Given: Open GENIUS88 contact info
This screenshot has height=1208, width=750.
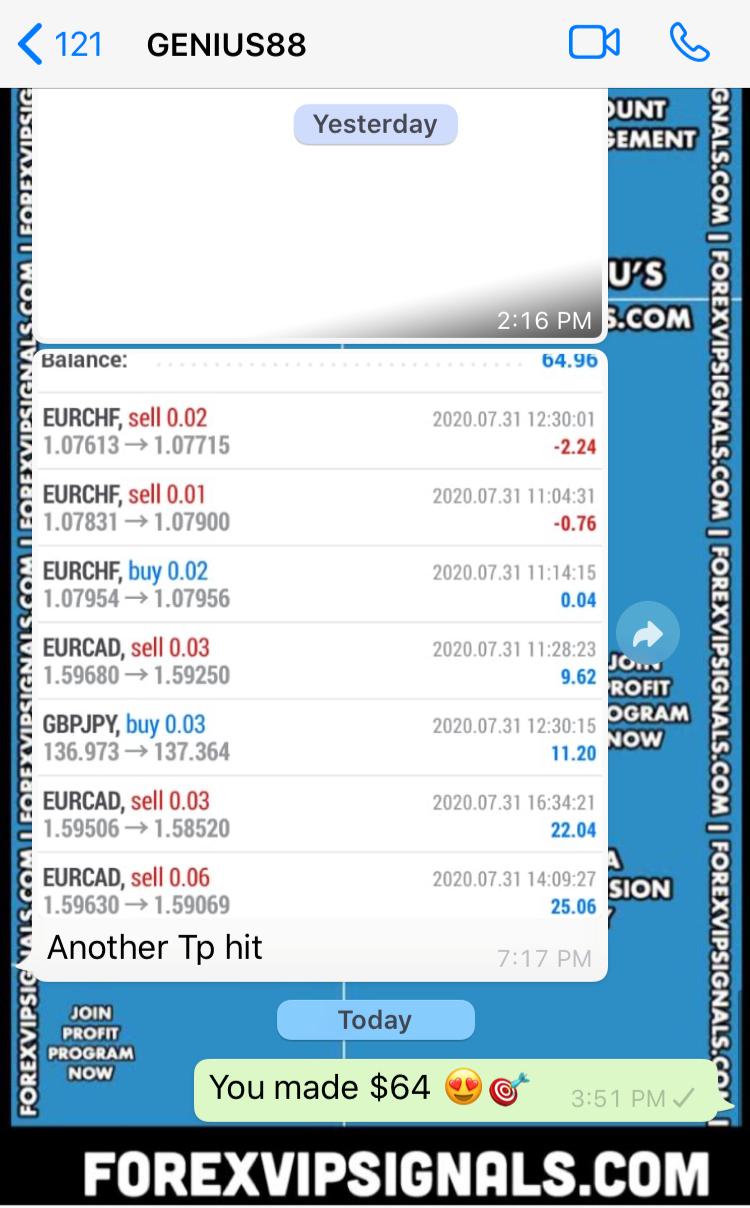Looking at the screenshot, I should [226, 45].
